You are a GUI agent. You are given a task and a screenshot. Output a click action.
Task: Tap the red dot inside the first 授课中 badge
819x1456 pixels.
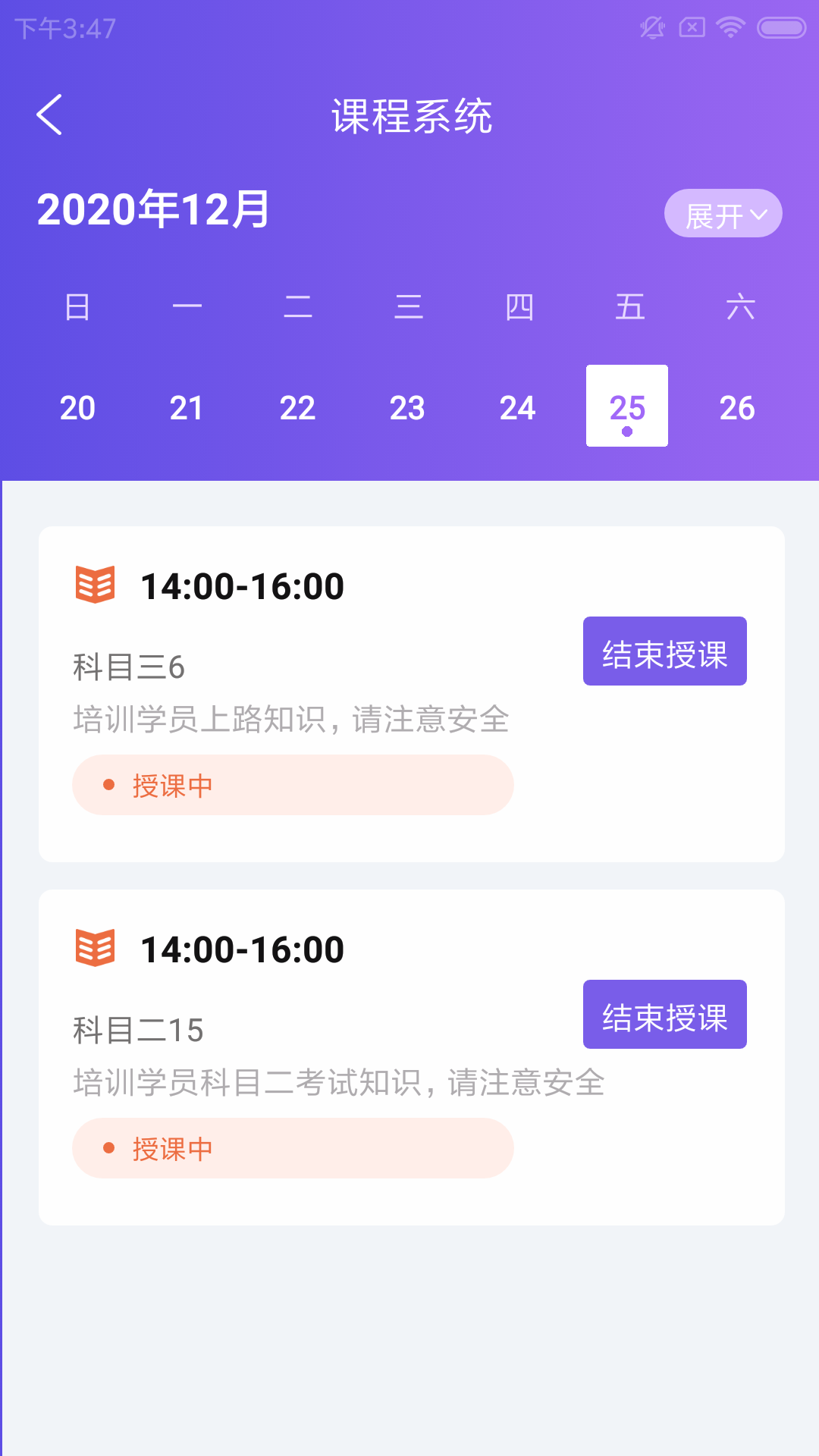(111, 786)
